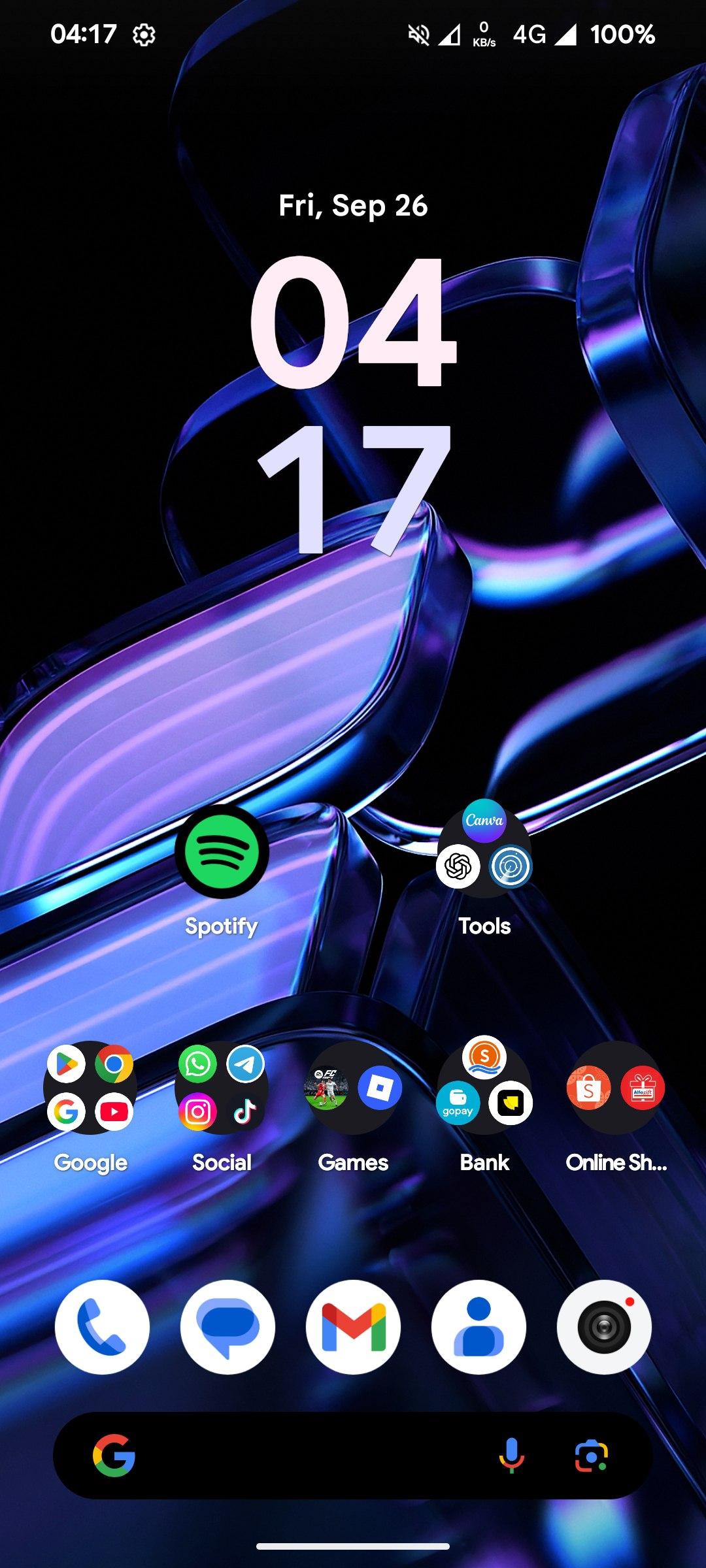Launch the Gmail app

point(353,1327)
